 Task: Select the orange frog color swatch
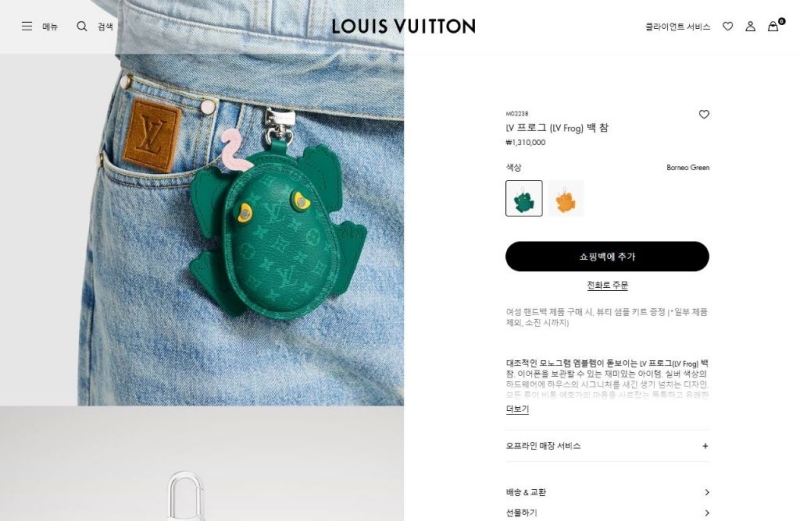click(565, 198)
